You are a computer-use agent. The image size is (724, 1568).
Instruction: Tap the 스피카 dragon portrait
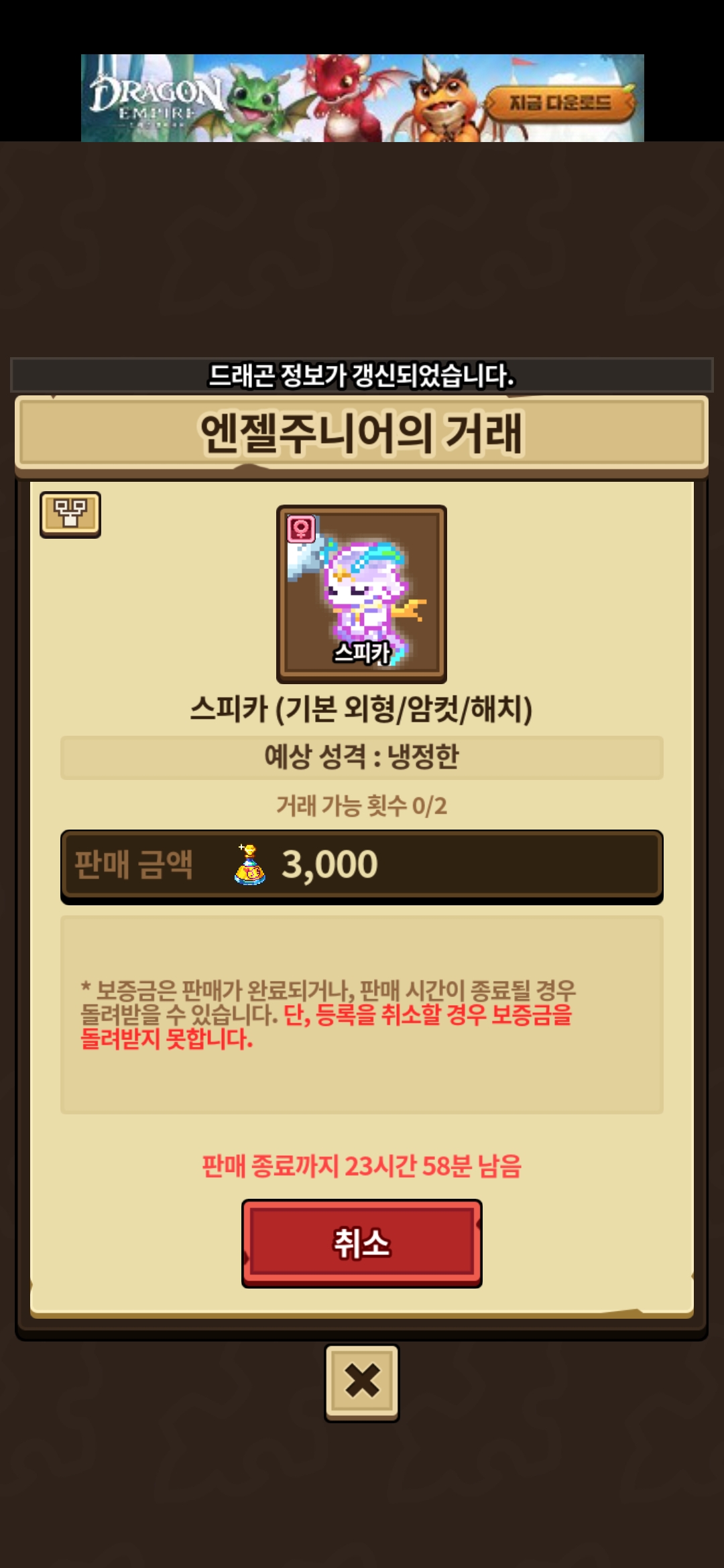(361, 594)
